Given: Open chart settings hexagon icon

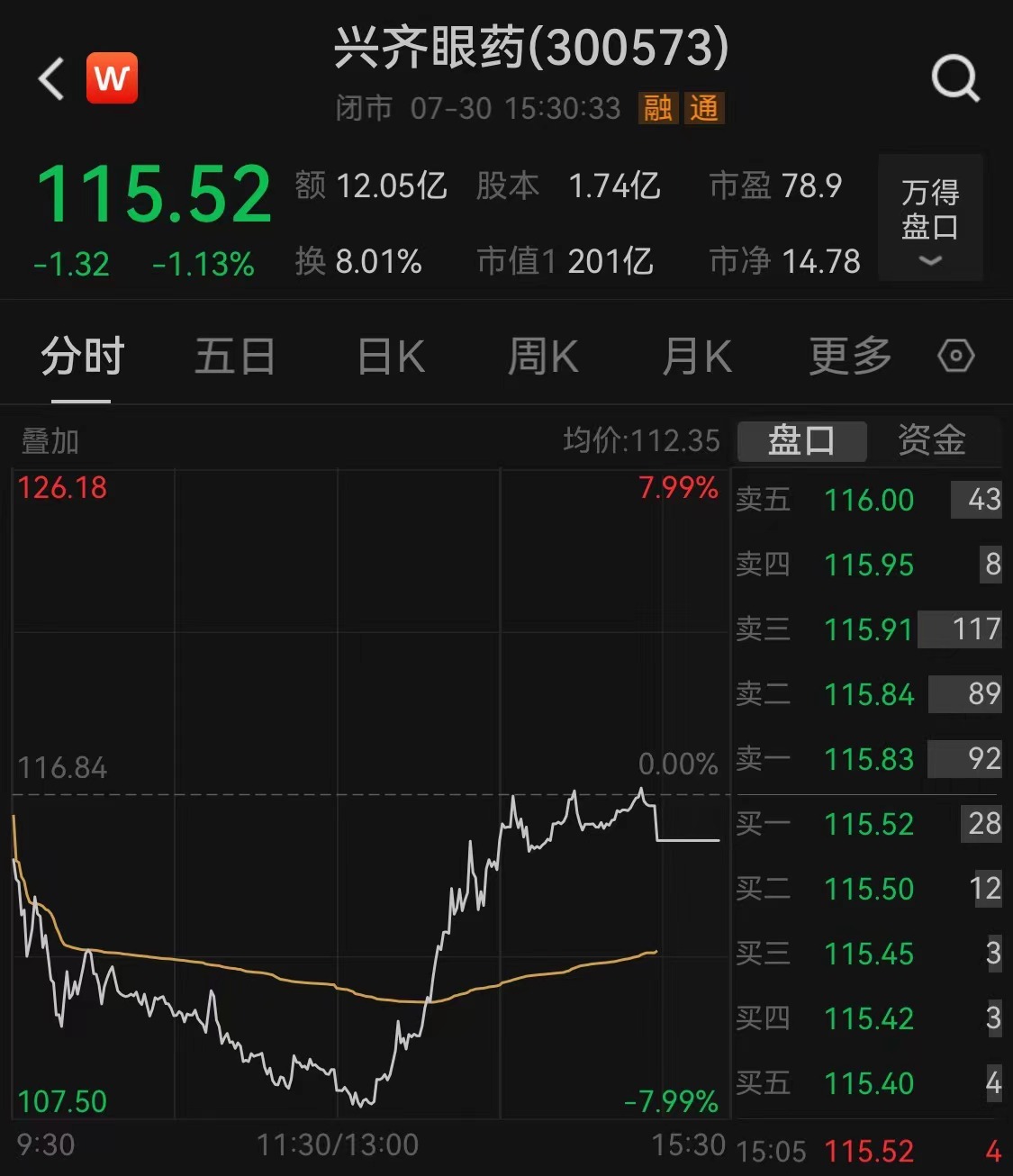Looking at the screenshot, I should [x=955, y=356].
